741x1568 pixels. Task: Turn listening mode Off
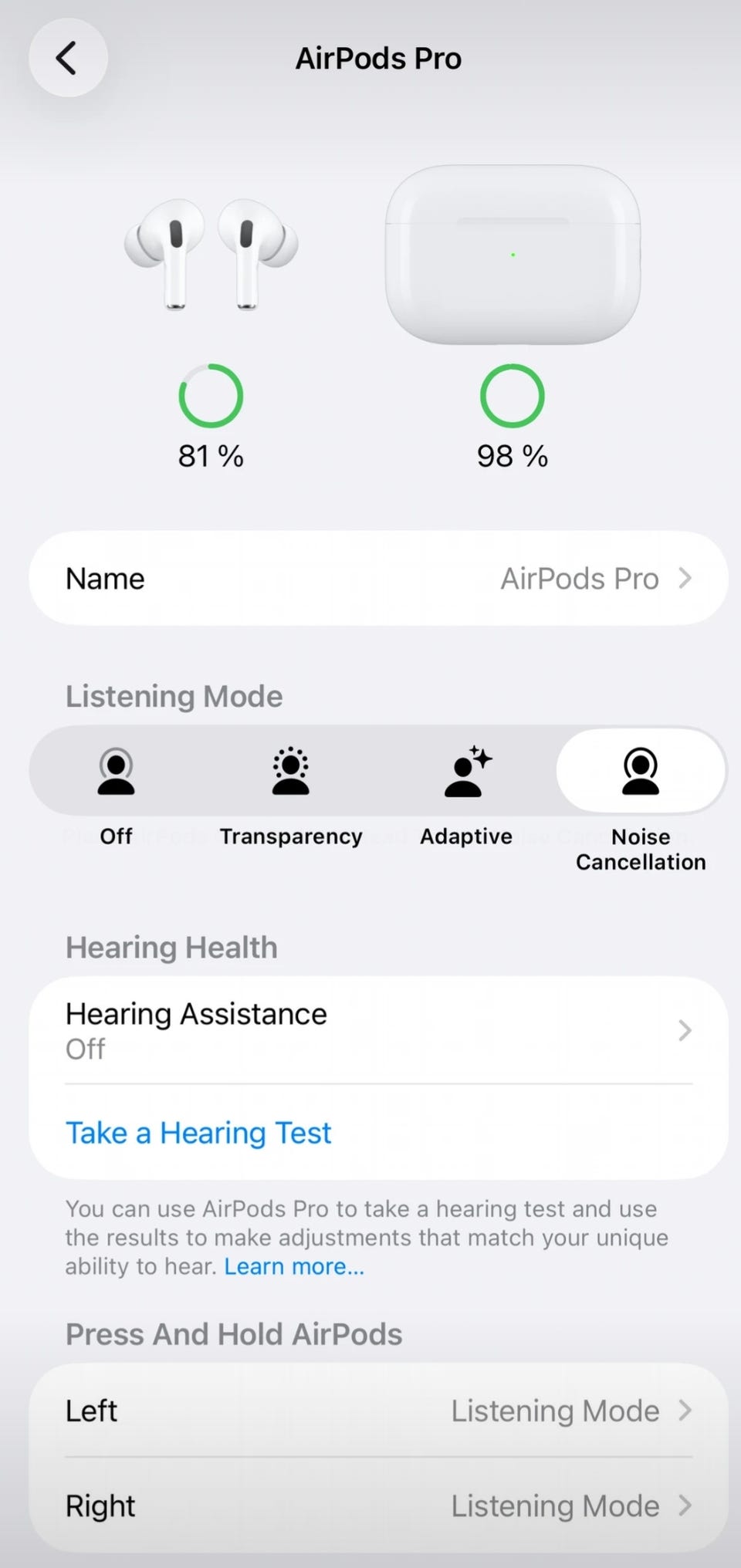(117, 772)
